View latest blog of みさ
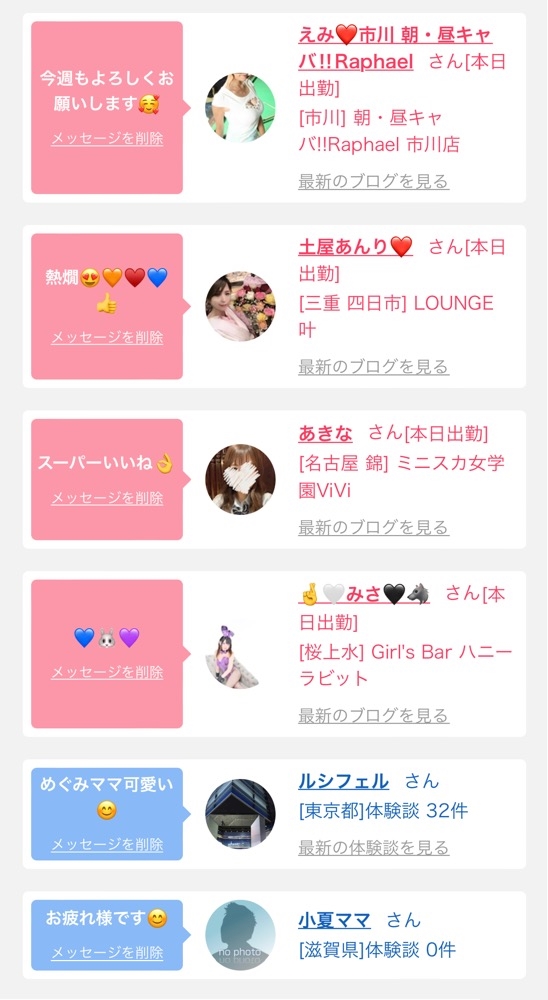The image size is (548, 1000). coord(373,715)
